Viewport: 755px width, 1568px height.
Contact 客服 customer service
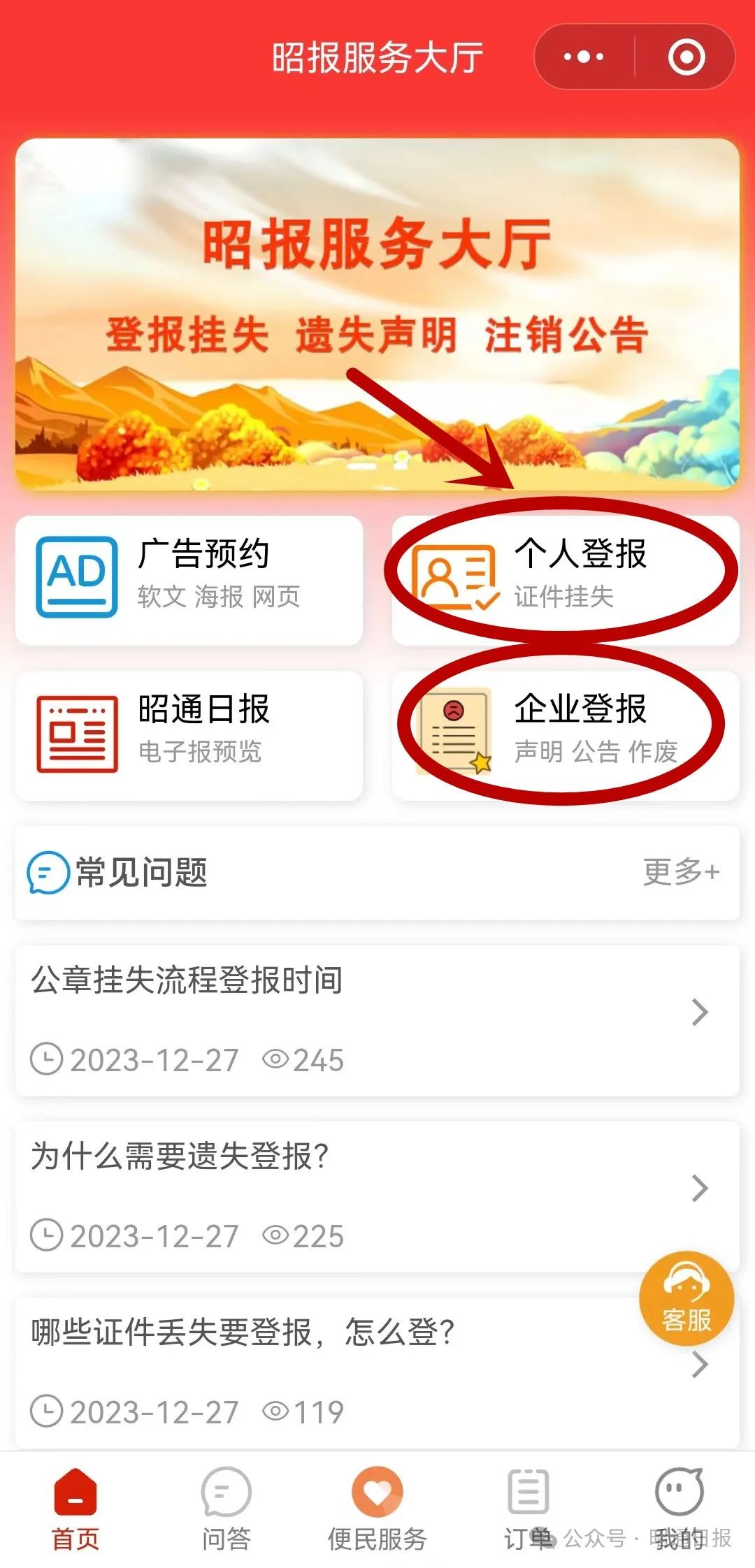coord(686,1298)
